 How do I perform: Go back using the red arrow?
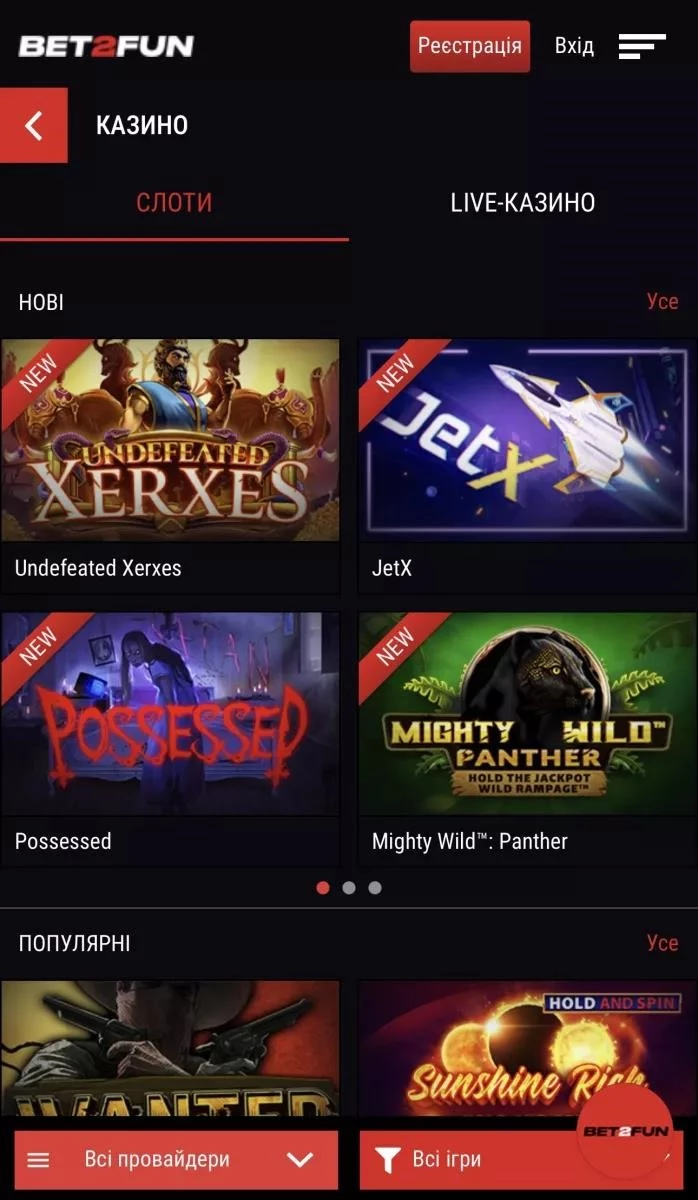[34, 125]
